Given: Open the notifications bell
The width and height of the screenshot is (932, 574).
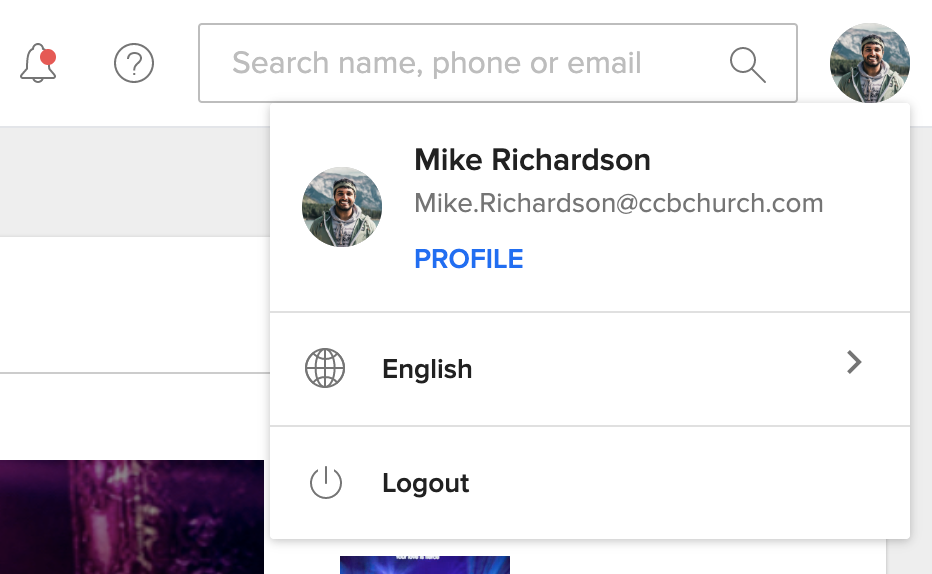Looking at the screenshot, I should pyautogui.click(x=38, y=64).
